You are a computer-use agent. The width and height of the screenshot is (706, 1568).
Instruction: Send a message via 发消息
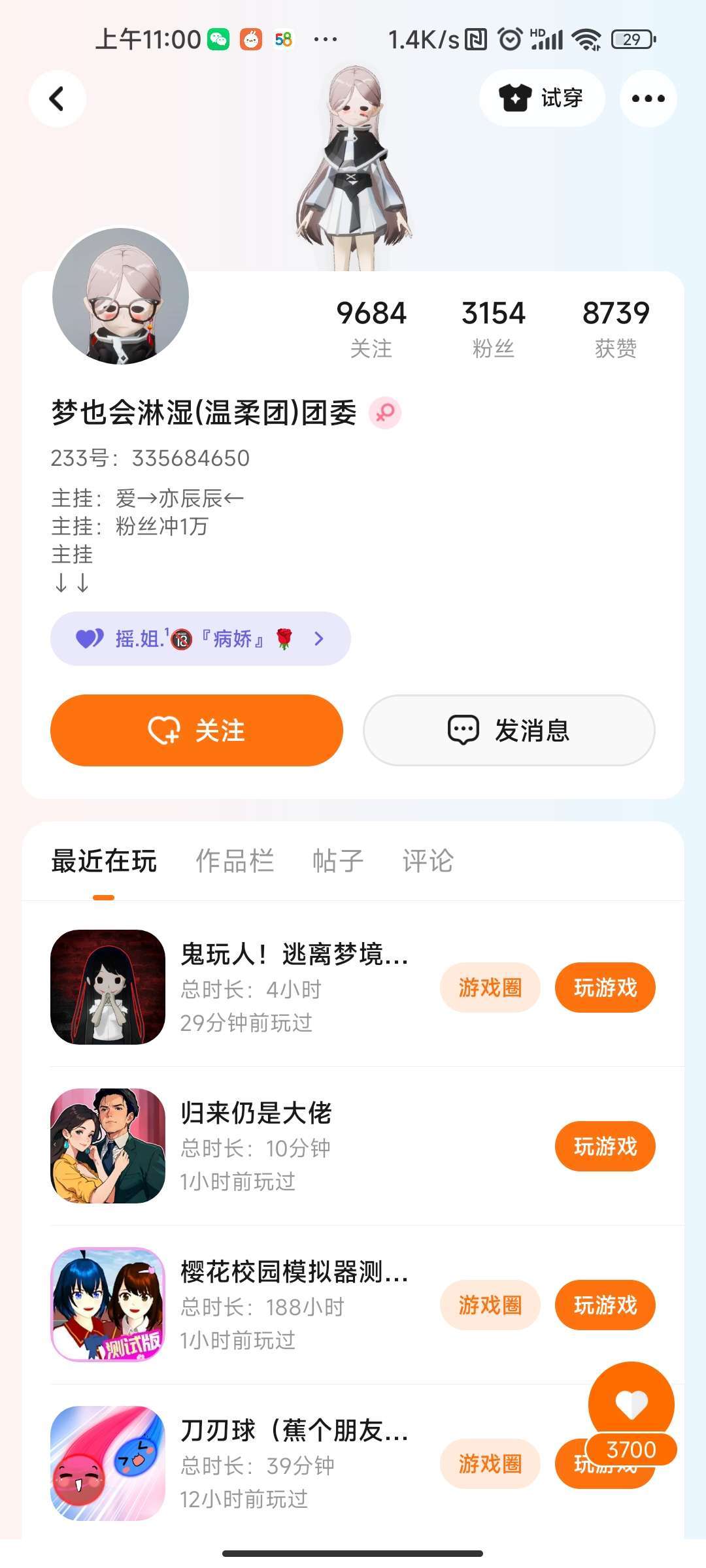509,730
